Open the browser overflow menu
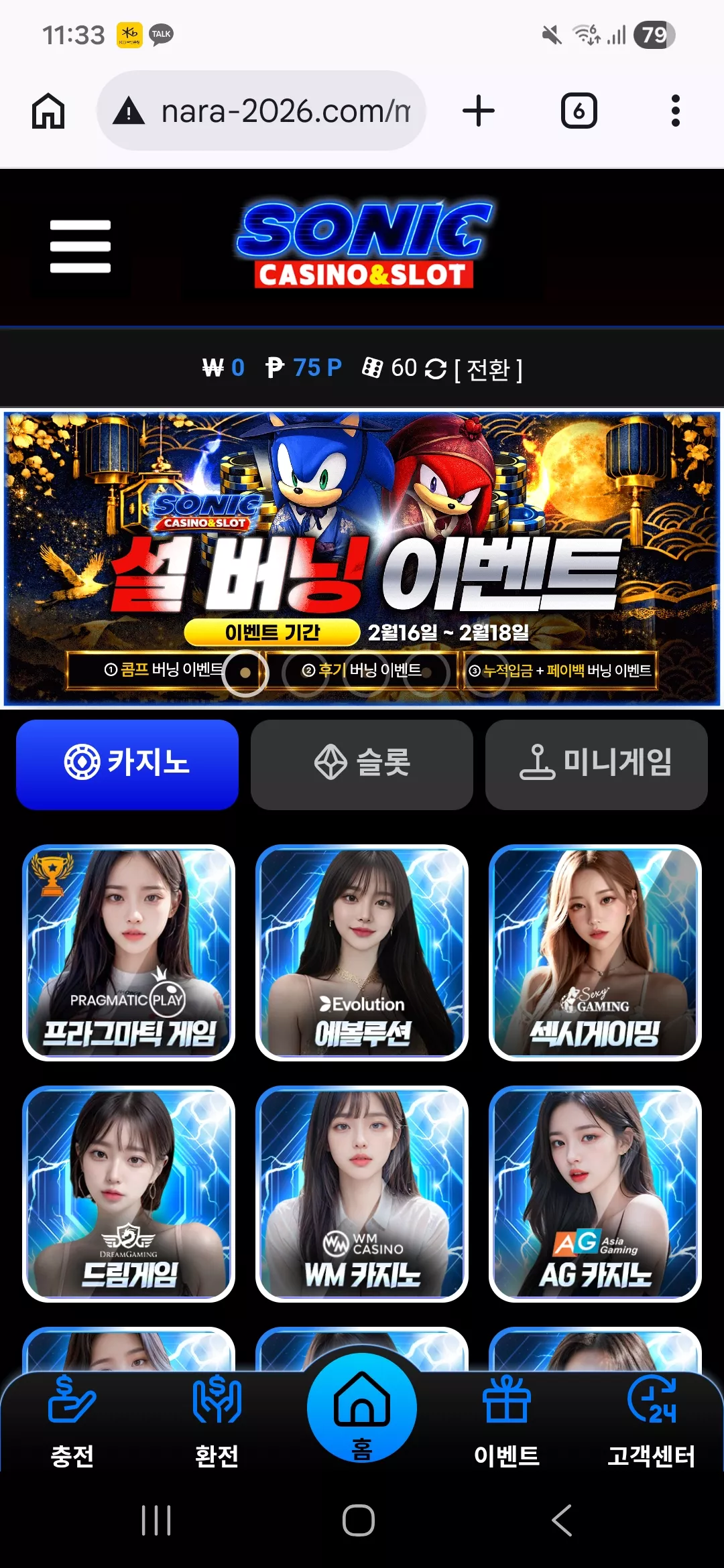 tap(676, 111)
